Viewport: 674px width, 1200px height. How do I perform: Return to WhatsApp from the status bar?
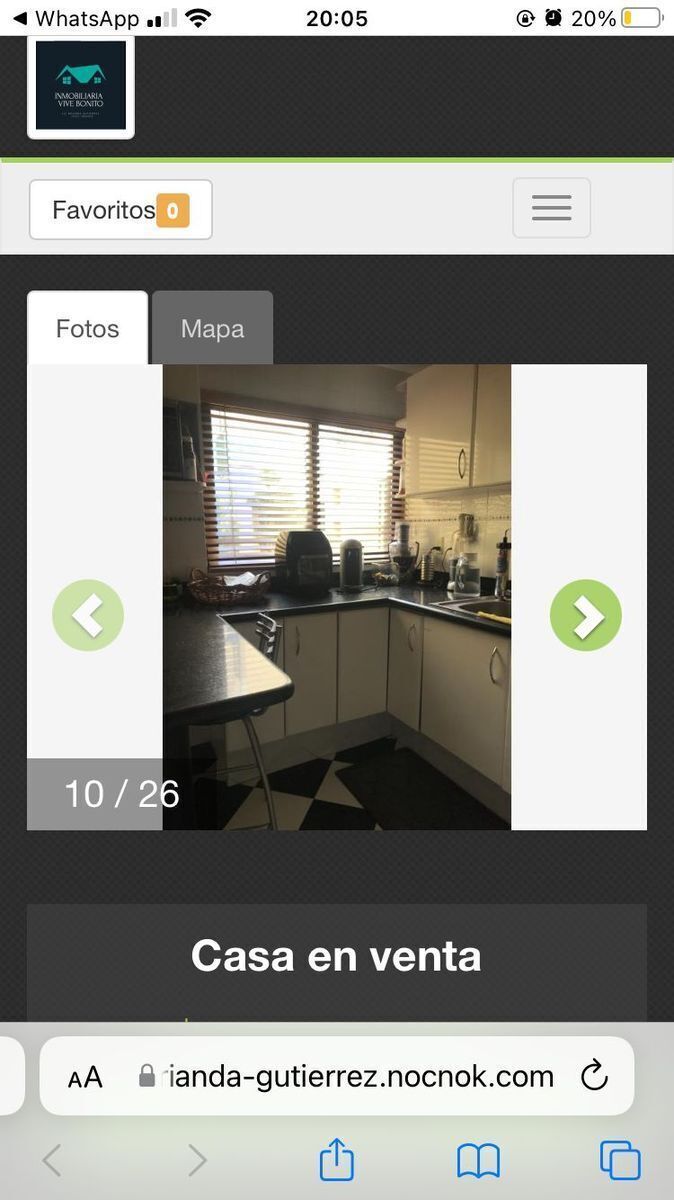coord(75,18)
